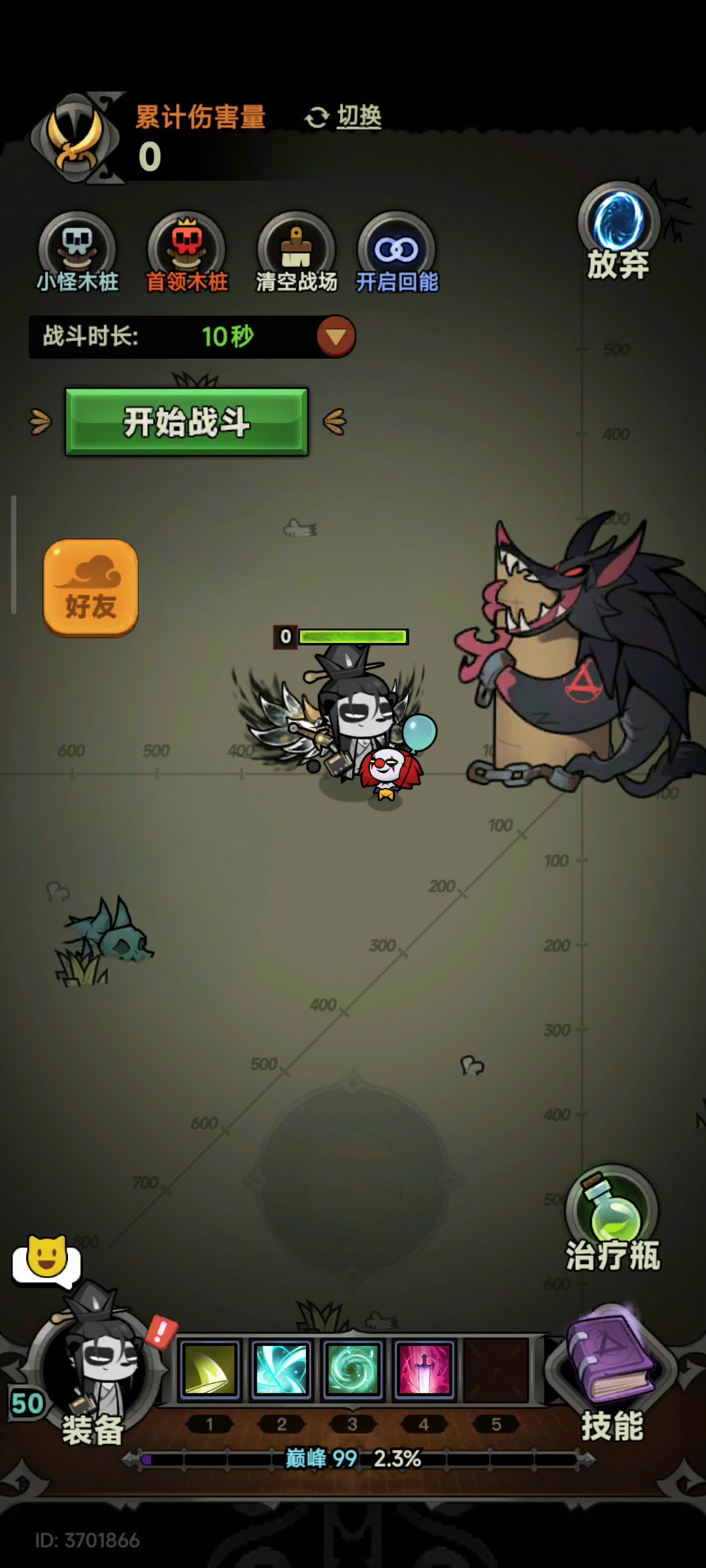Select the 首领木桩 boss dummy
Image resolution: width=706 pixels, height=1568 pixels.
pyautogui.click(x=187, y=252)
